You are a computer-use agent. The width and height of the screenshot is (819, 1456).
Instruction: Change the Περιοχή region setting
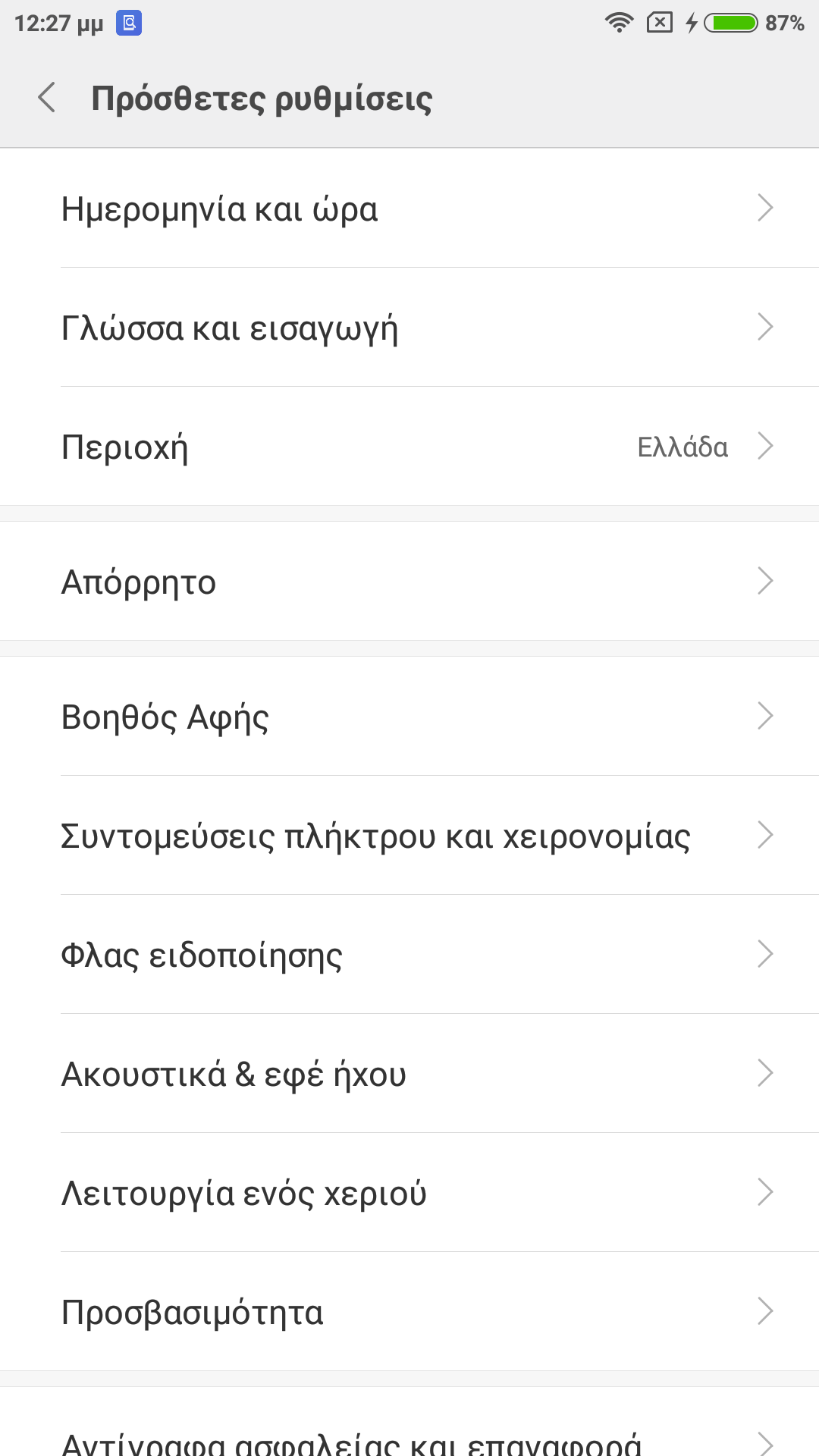(409, 447)
